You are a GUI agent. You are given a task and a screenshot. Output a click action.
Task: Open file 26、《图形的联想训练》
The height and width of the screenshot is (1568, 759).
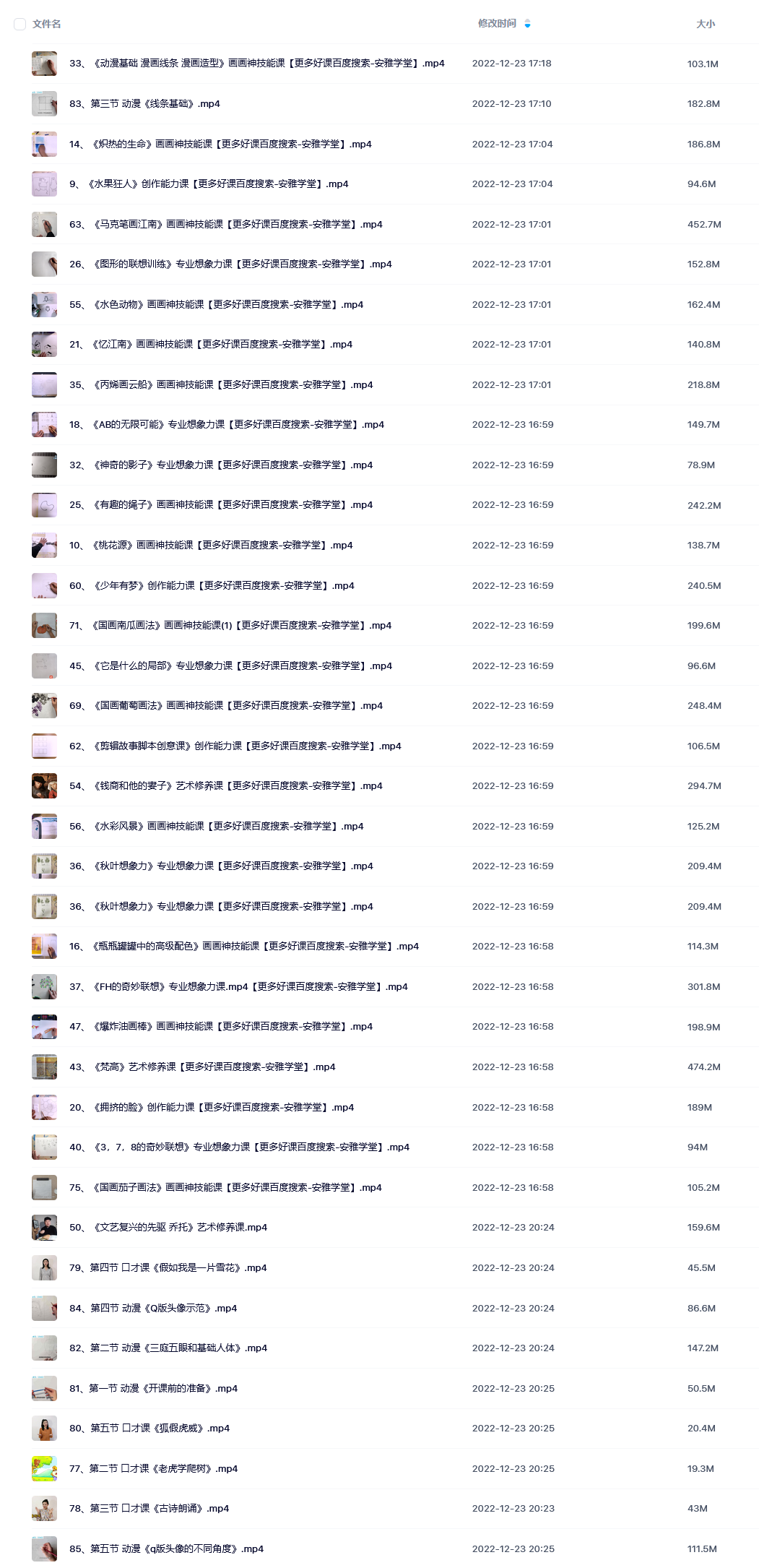coord(230,264)
